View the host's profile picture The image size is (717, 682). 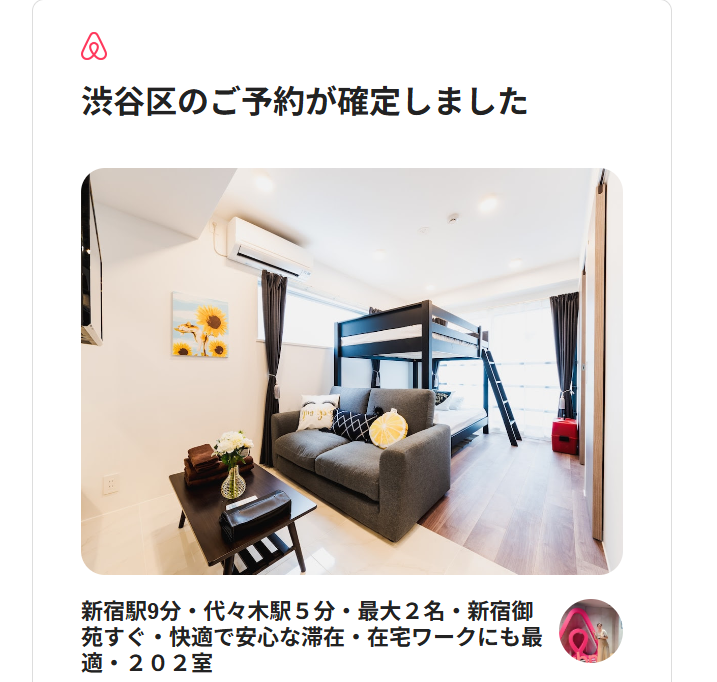point(590,630)
